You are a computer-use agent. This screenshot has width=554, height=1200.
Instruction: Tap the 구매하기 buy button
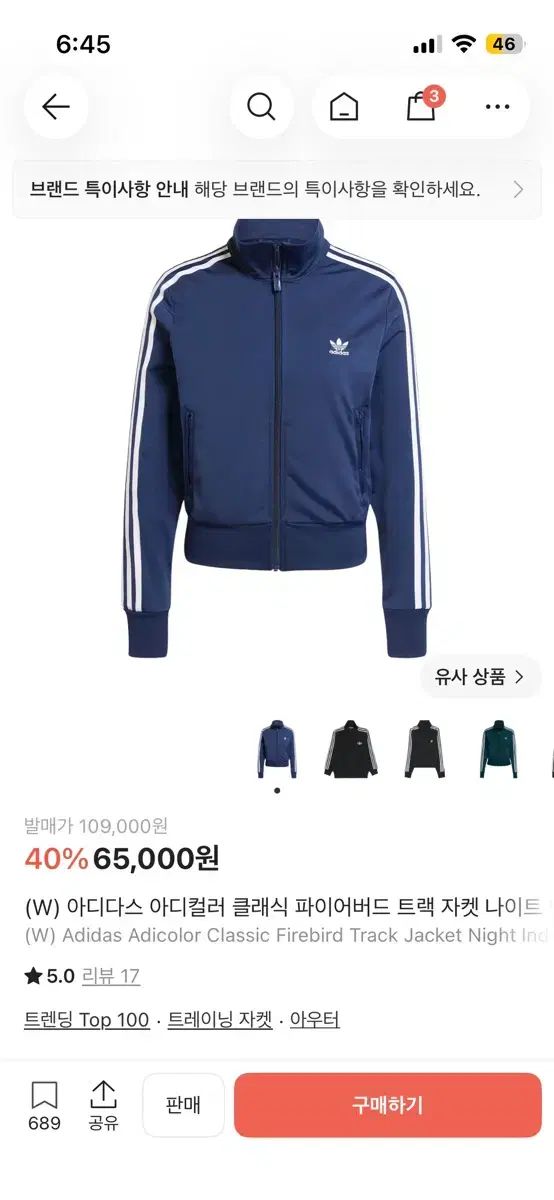tap(388, 1105)
